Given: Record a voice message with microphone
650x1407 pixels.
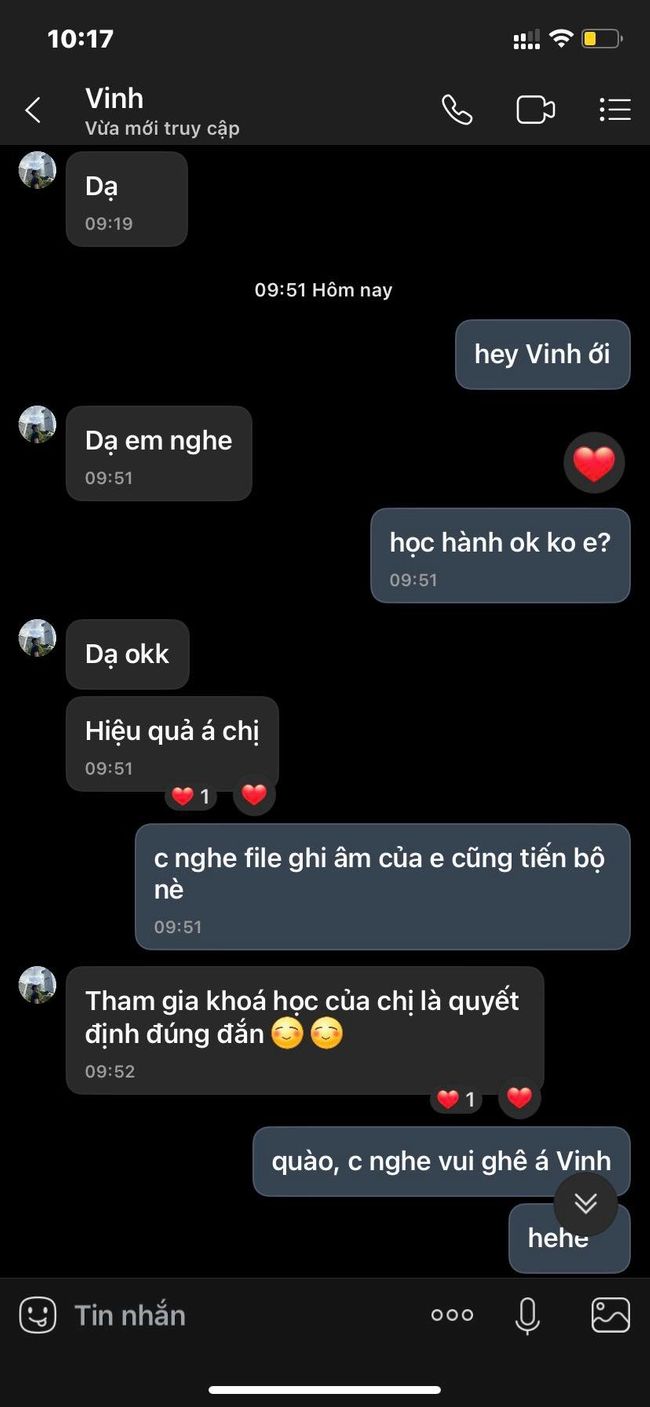Looking at the screenshot, I should coord(527,1315).
